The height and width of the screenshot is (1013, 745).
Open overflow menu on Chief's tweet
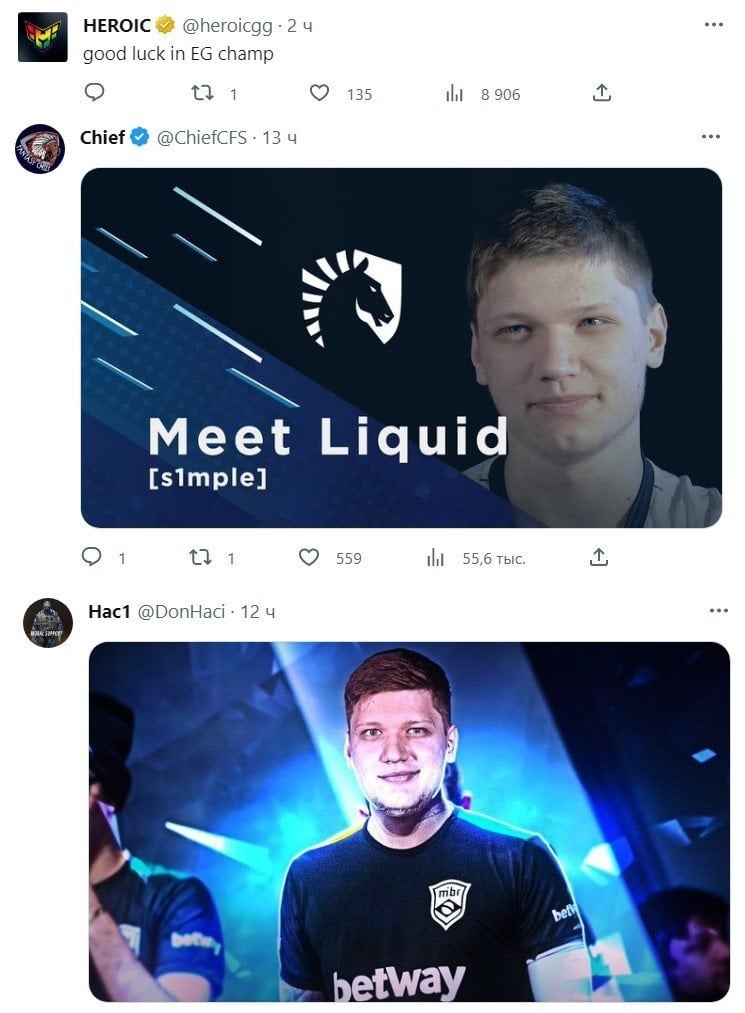tap(710, 136)
